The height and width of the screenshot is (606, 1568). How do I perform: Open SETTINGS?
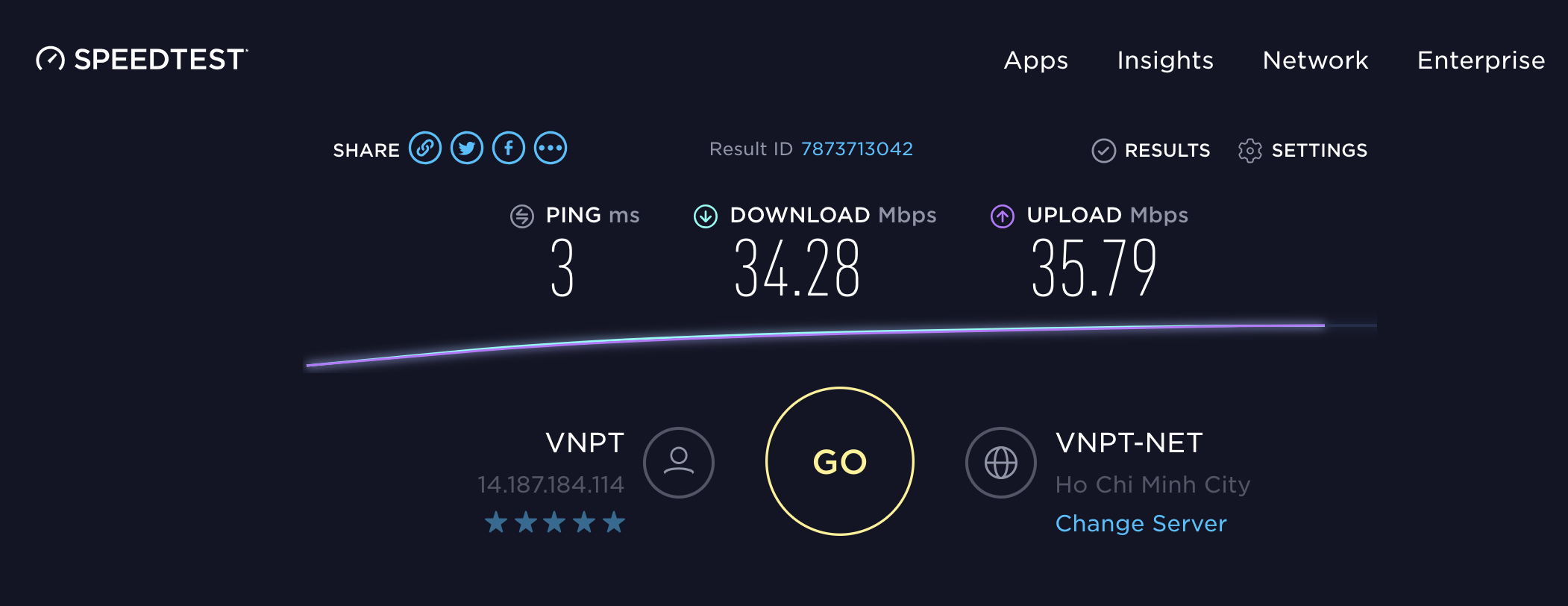[x=1302, y=150]
